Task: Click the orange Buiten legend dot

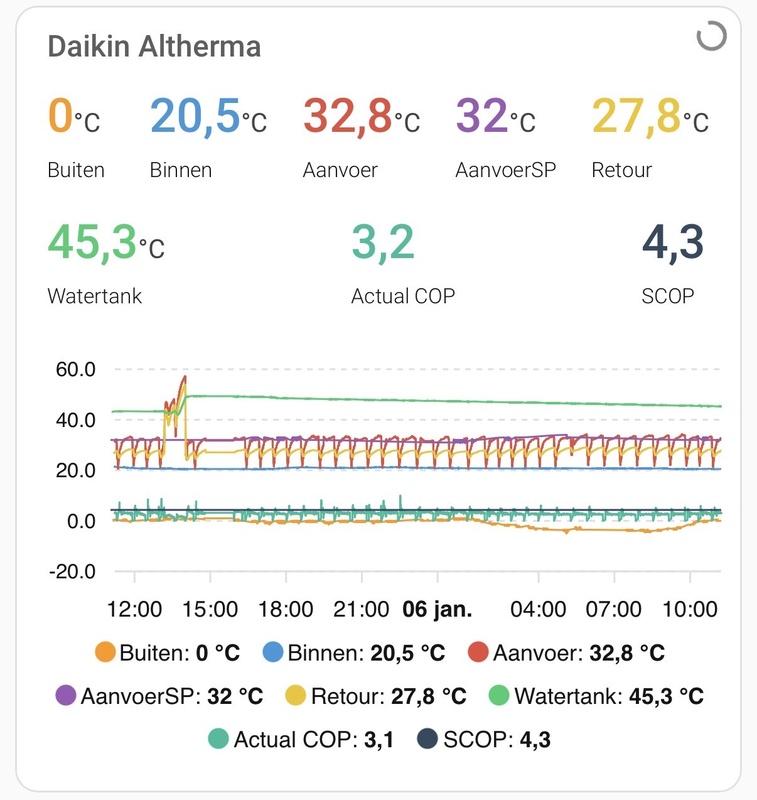Action: click(x=103, y=651)
